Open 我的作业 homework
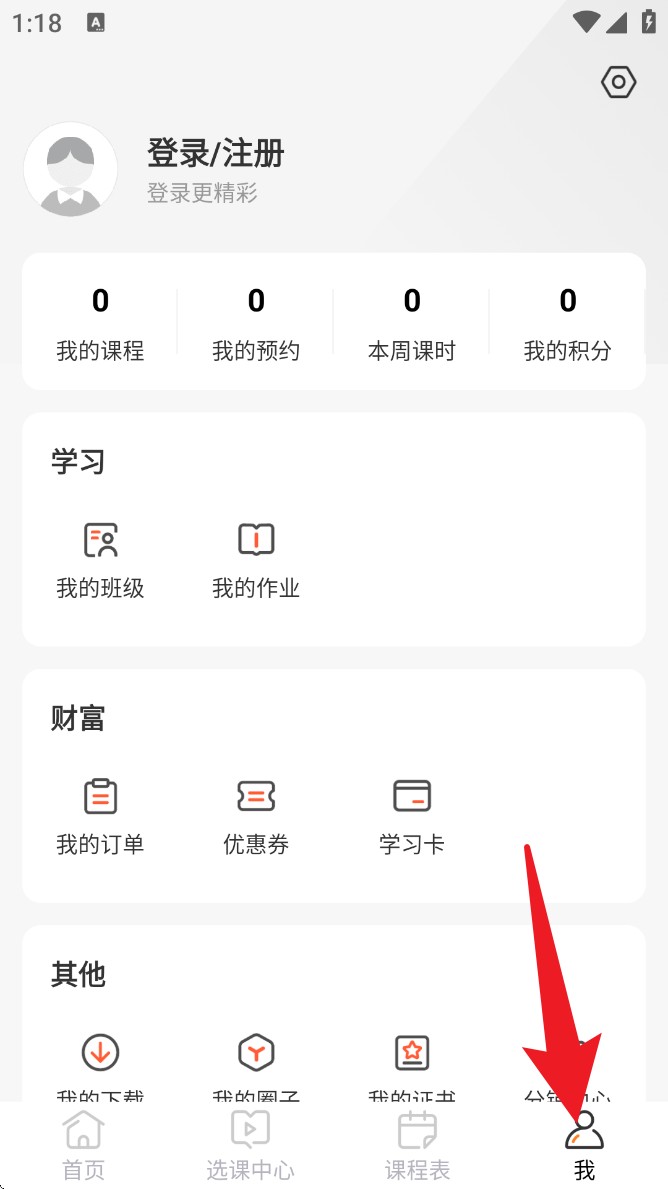 tap(256, 560)
